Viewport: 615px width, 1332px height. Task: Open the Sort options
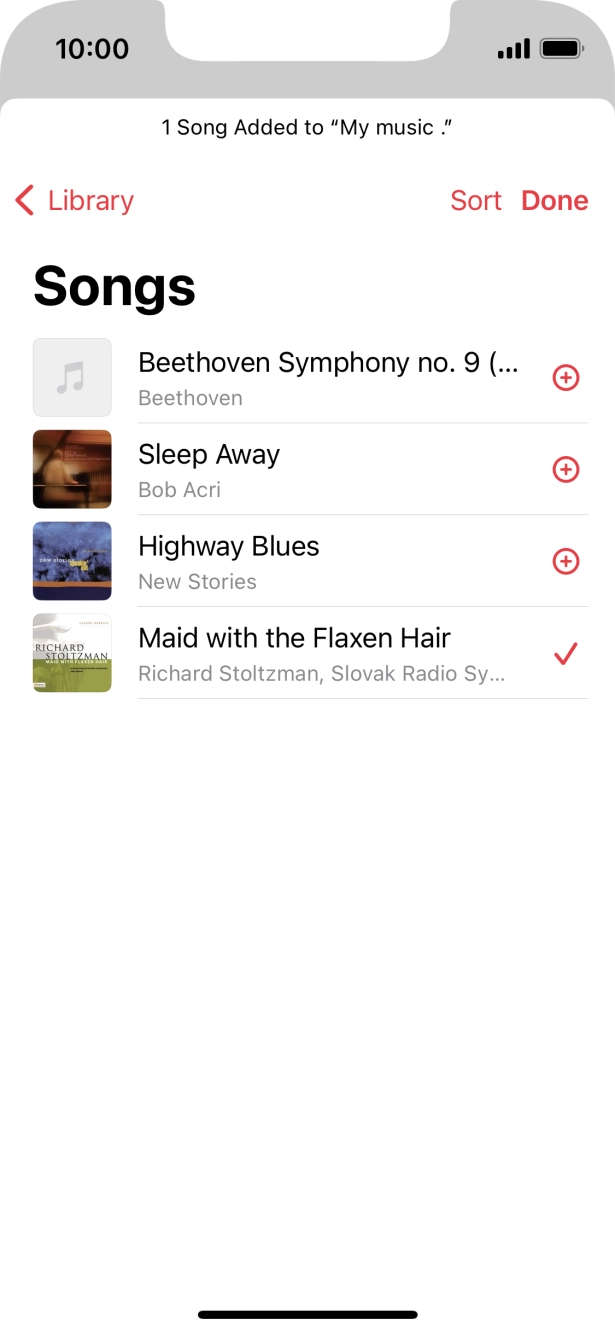[x=475, y=200]
